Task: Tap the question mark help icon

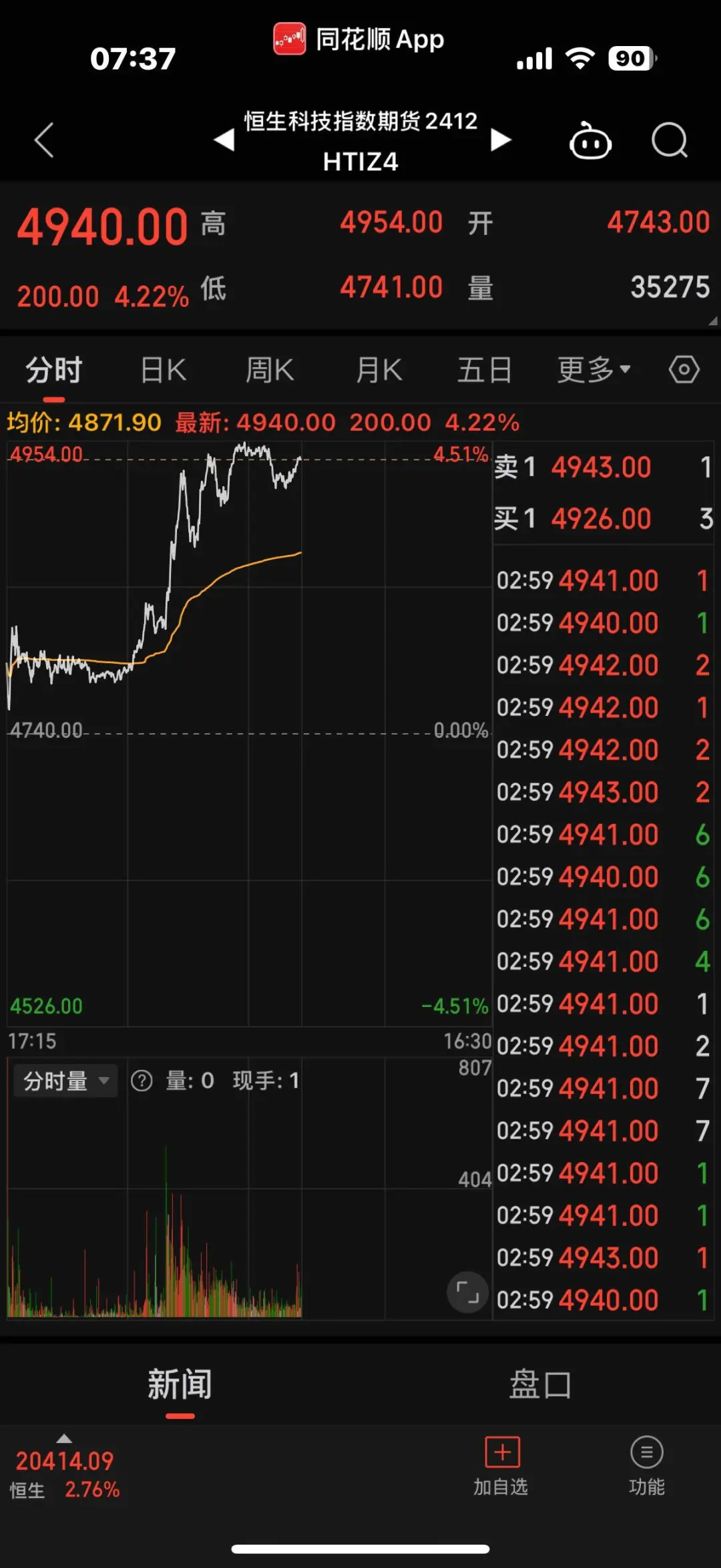Action: coord(142,1081)
